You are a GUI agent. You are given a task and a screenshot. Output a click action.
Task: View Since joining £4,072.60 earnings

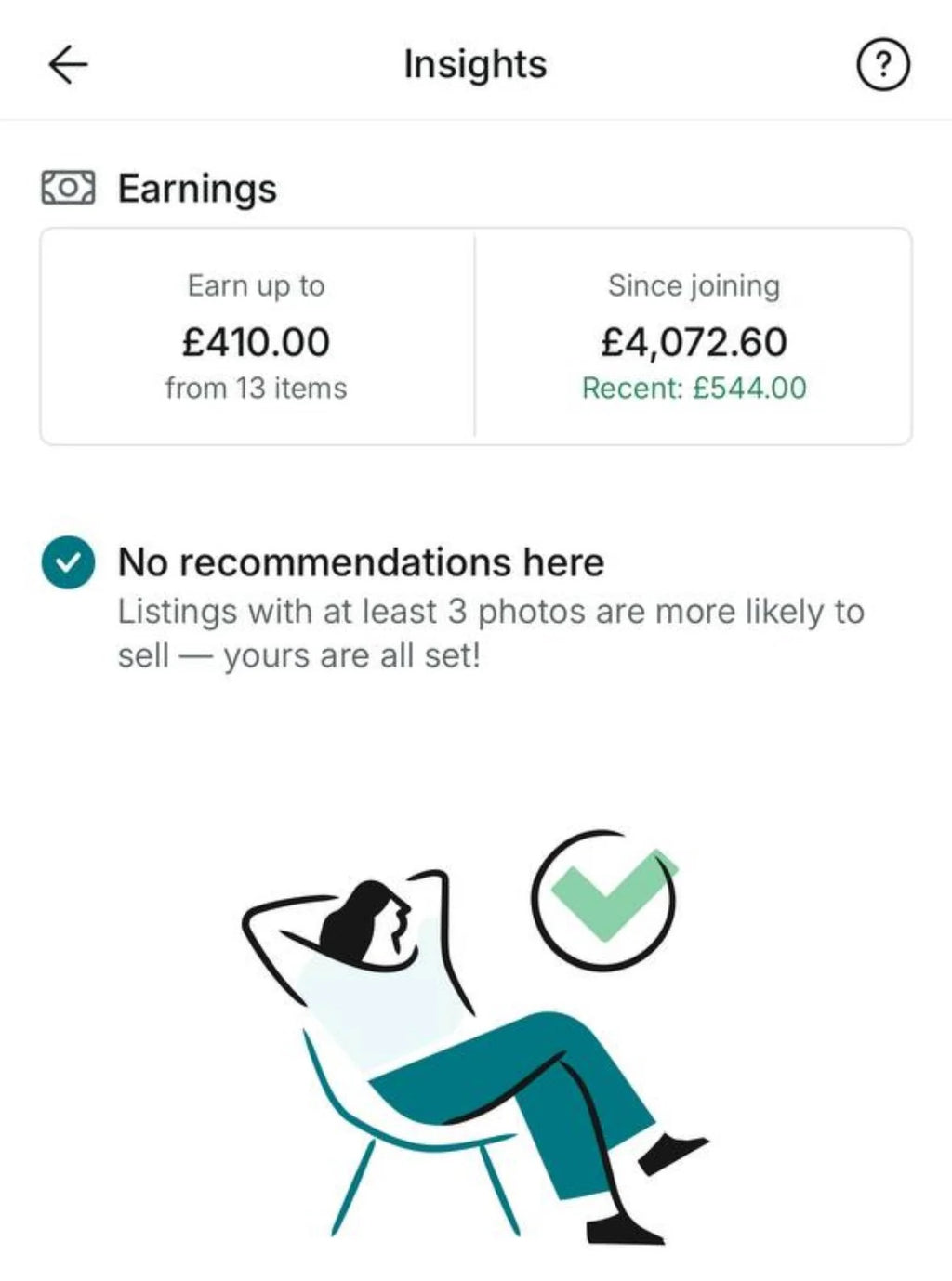[x=694, y=337]
